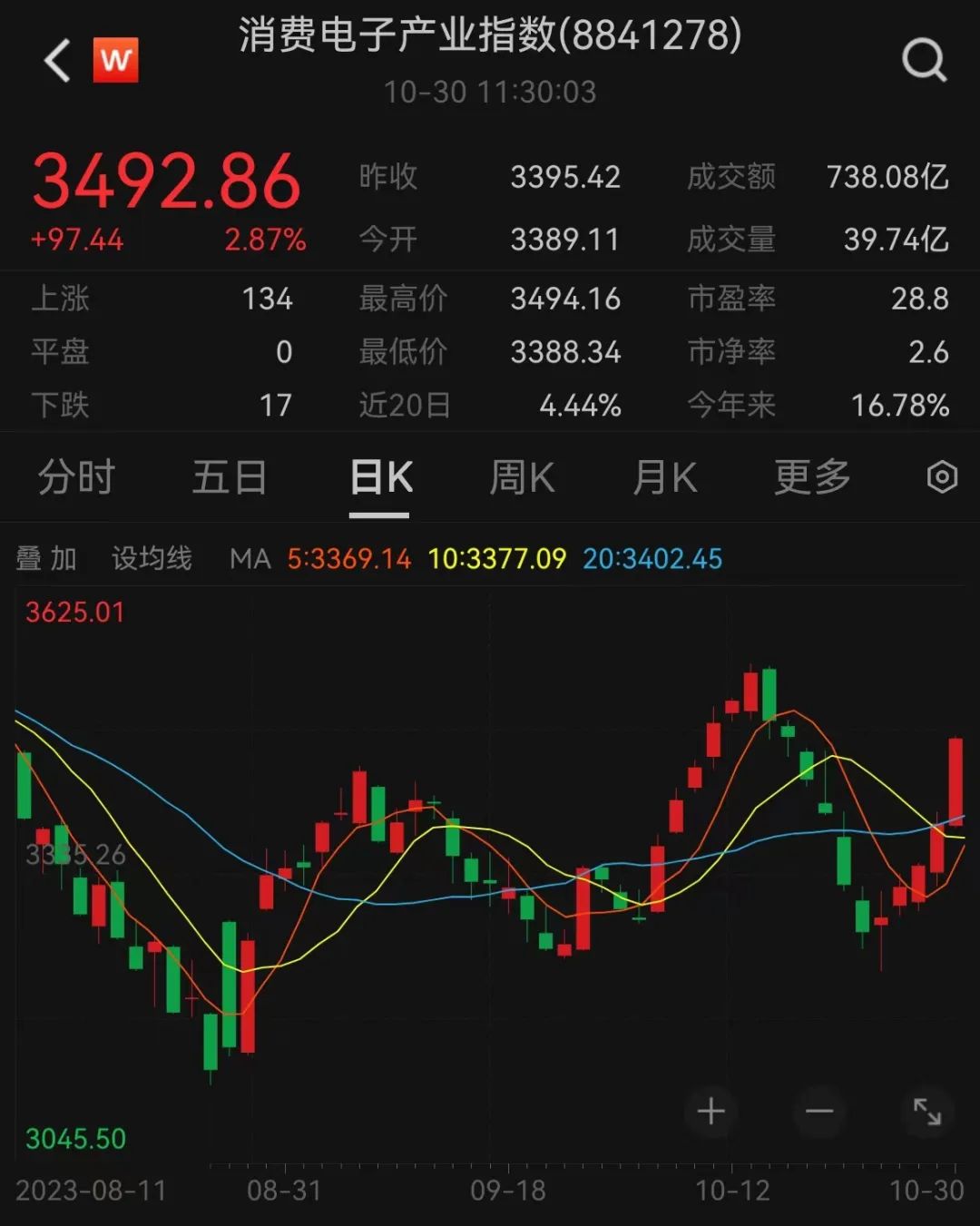Open chart settings hexagon icon
Viewport: 980px width, 1226px height.
(942, 477)
